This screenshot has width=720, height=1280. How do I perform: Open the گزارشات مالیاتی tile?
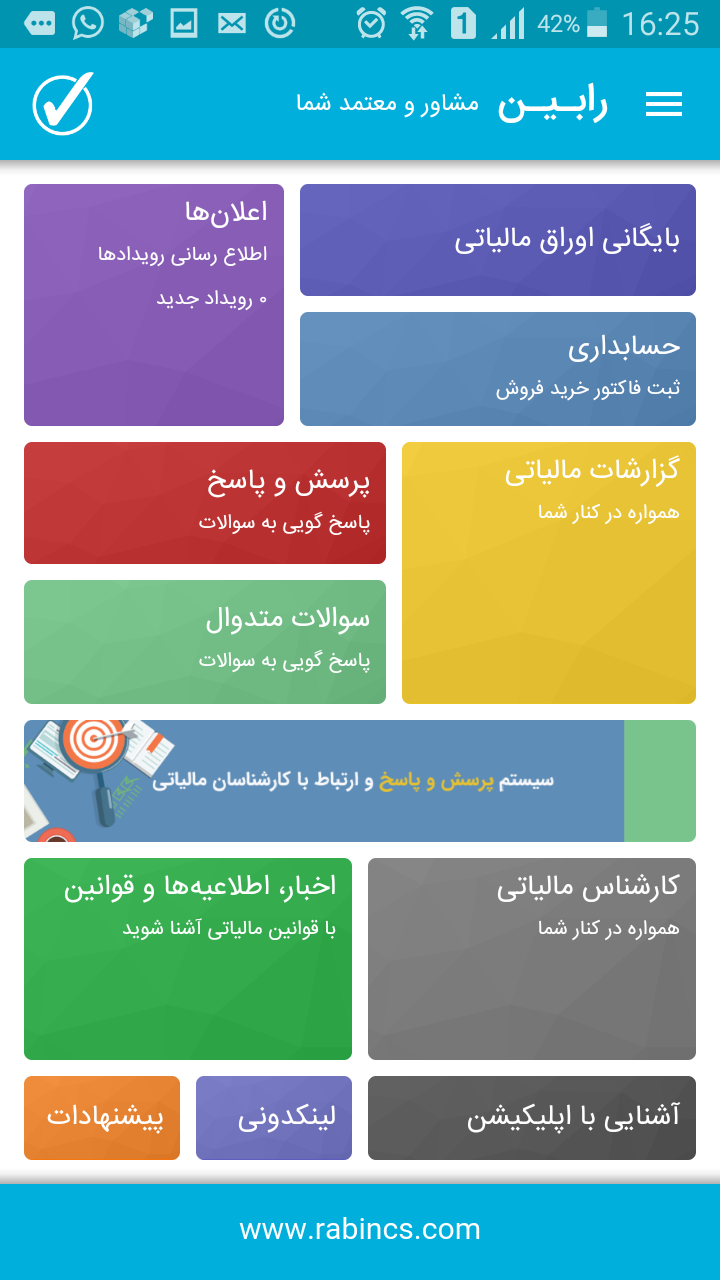pyautogui.click(x=548, y=573)
